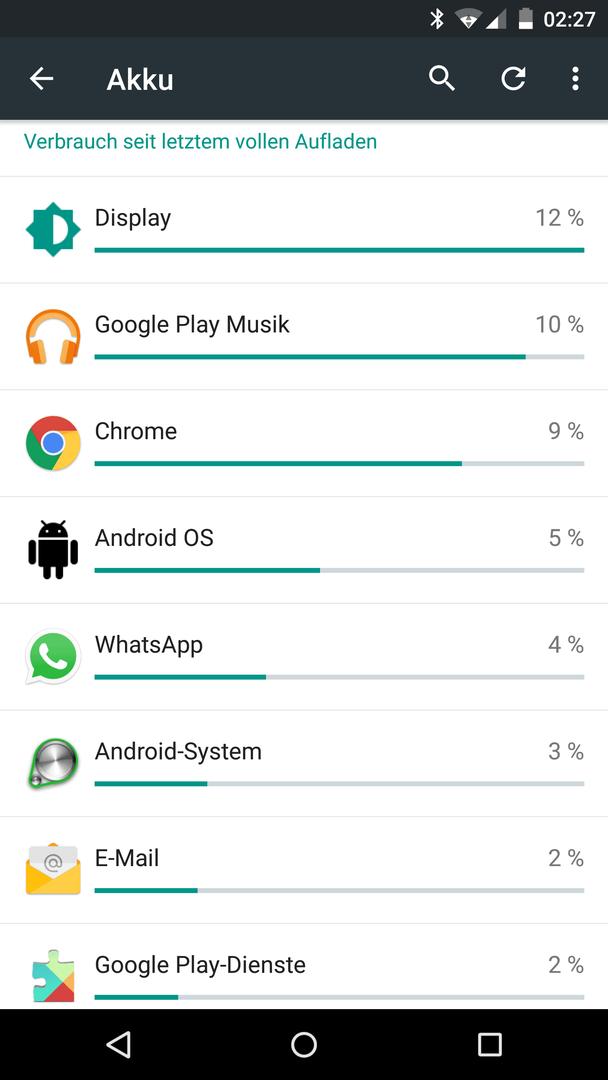Show recent apps overview

(x=489, y=1045)
